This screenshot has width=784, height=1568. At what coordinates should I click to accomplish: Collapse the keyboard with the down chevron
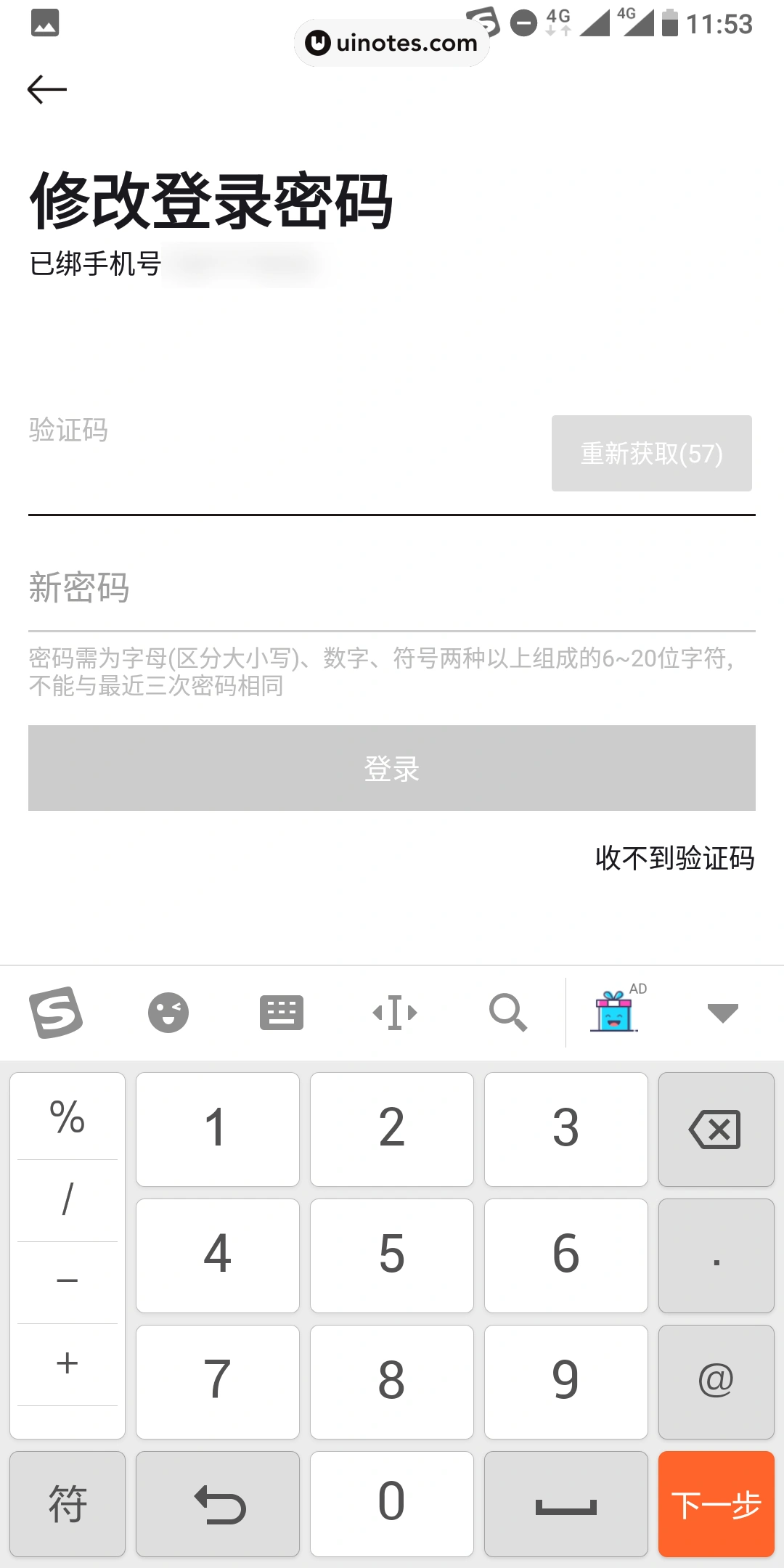[x=722, y=1012]
